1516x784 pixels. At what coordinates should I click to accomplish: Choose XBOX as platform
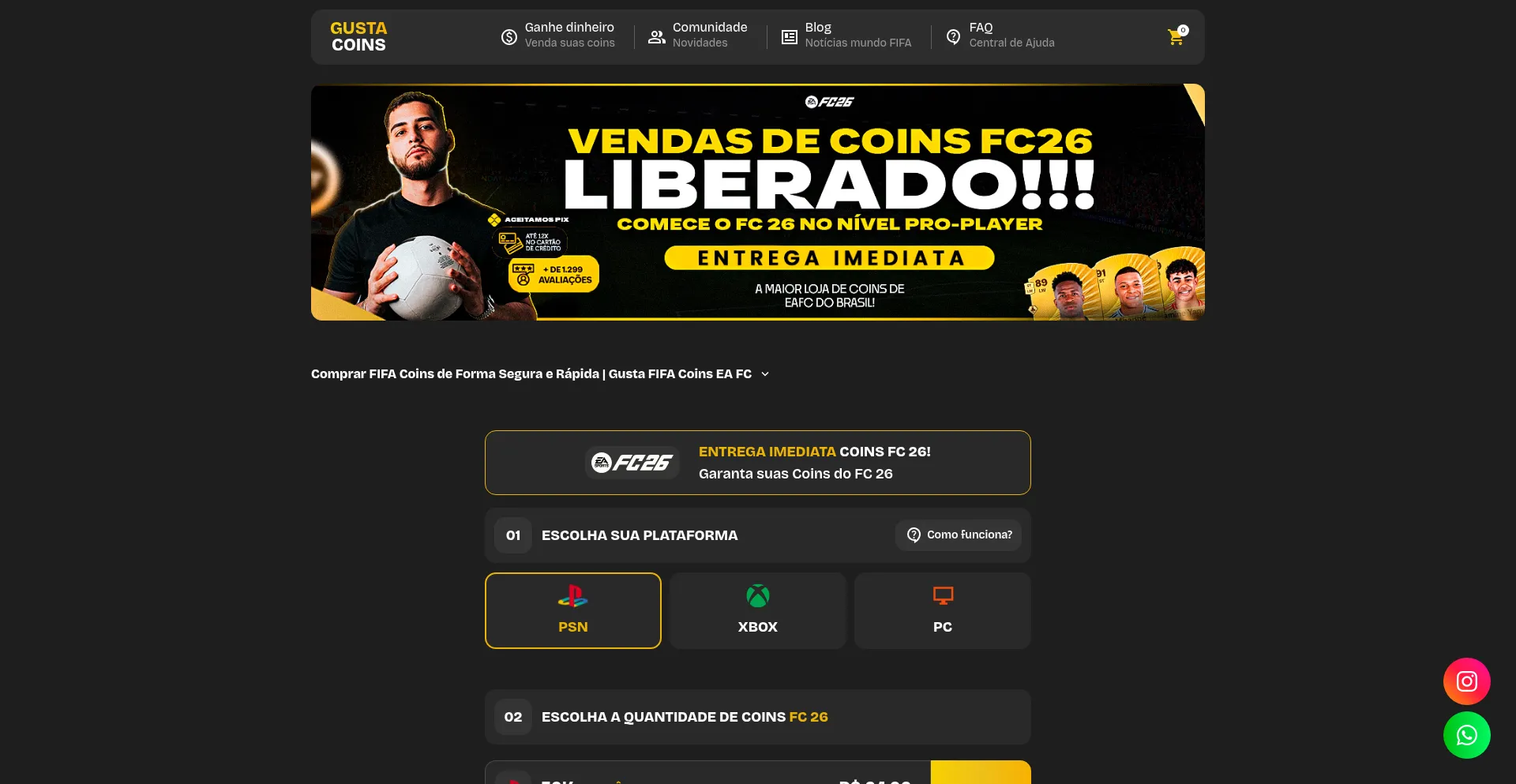tap(757, 610)
